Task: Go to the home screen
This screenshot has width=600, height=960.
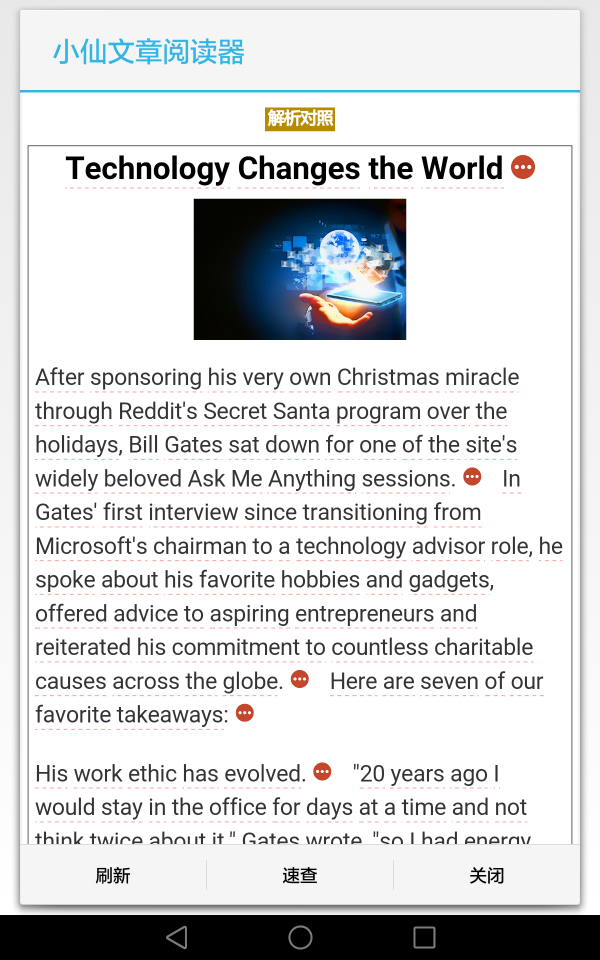Action: [300, 937]
